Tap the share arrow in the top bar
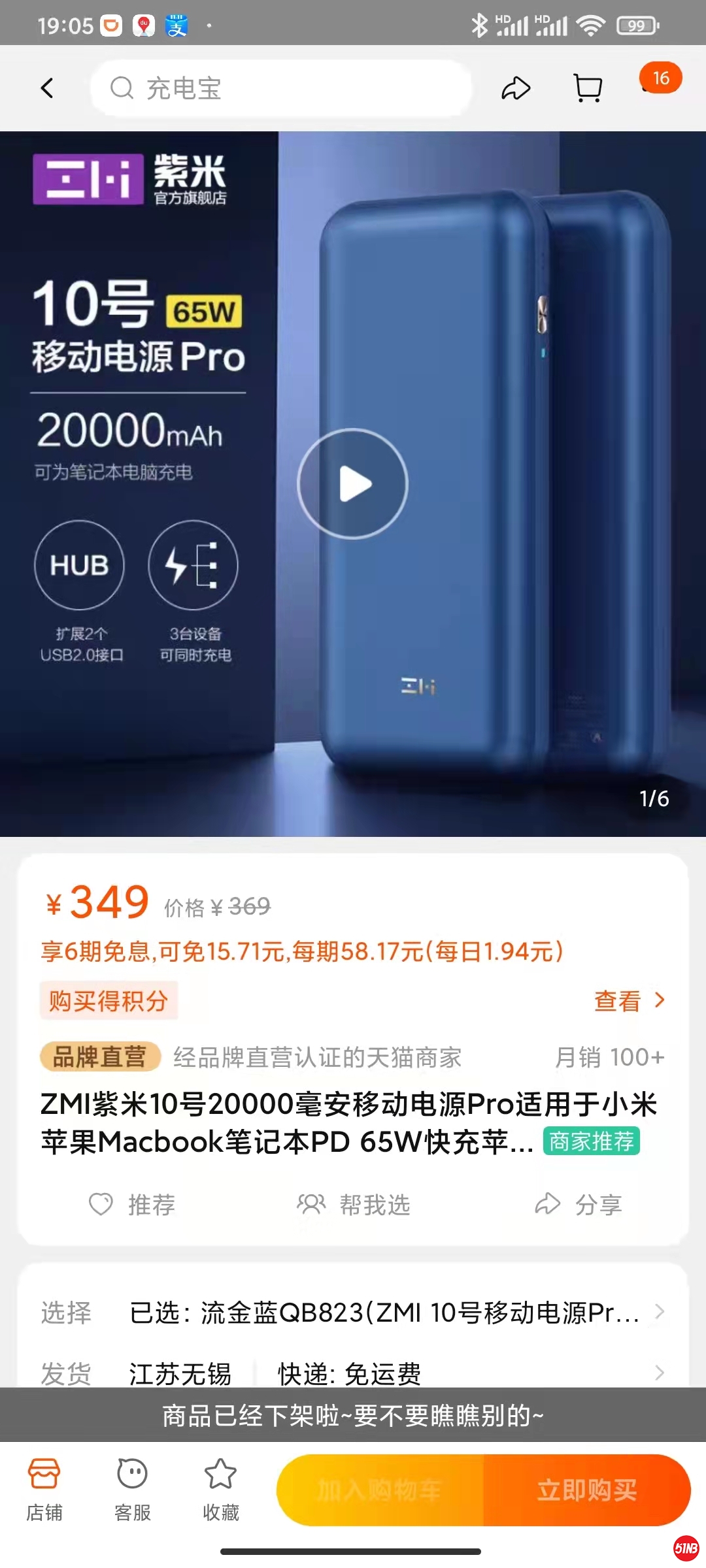This screenshot has width=706, height=1568. click(x=516, y=88)
